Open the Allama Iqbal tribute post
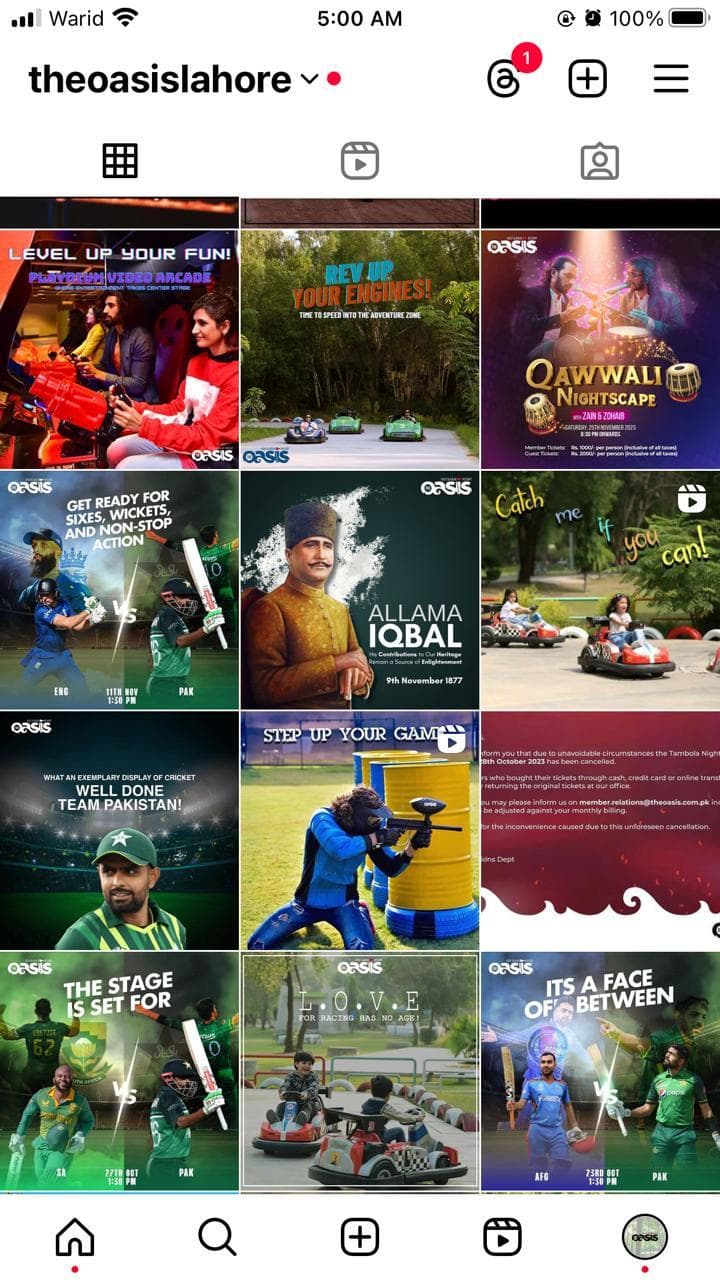 pos(360,590)
